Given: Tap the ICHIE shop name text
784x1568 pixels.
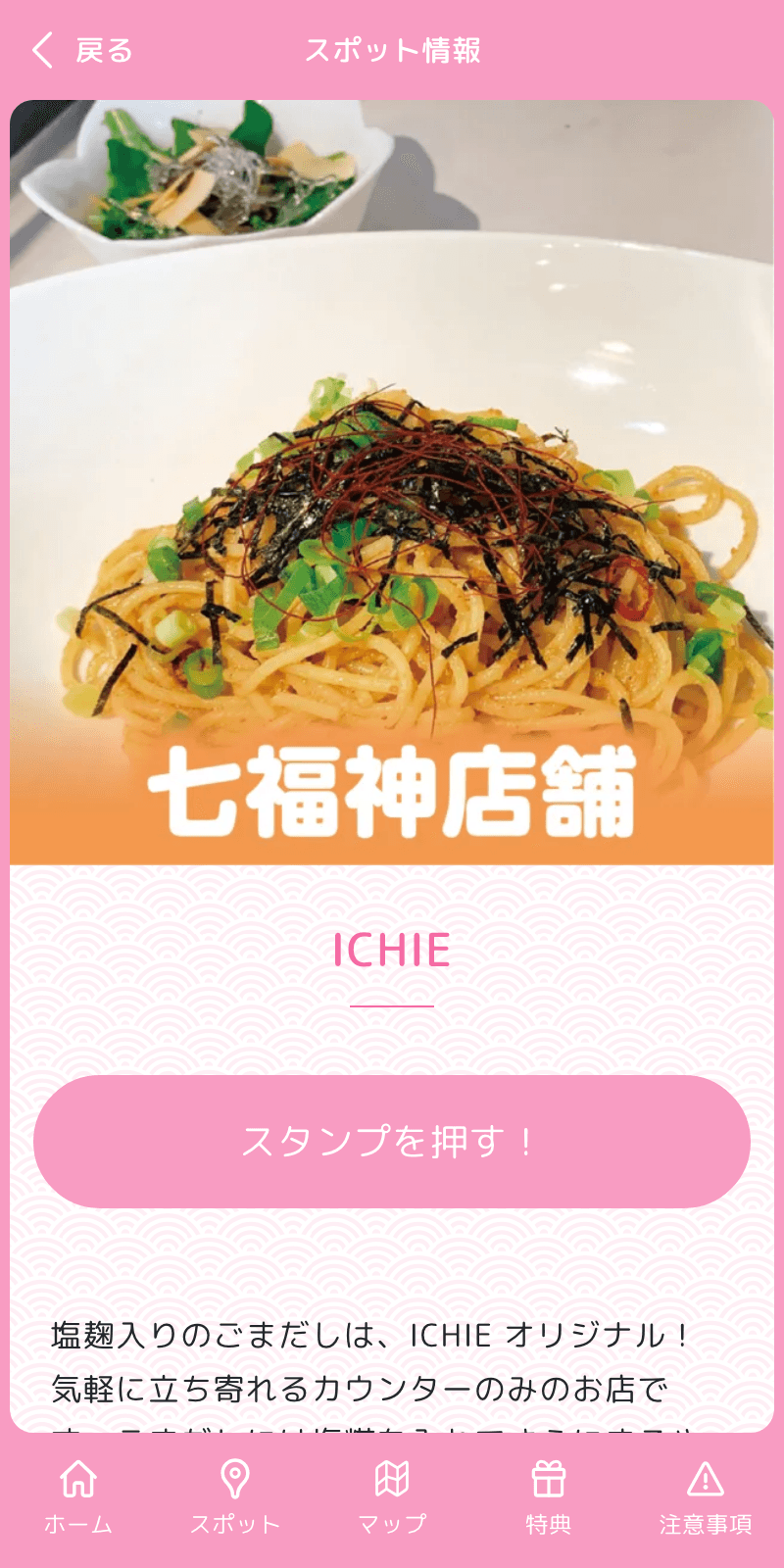Looking at the screenshot, I should (x=392, y=949).
